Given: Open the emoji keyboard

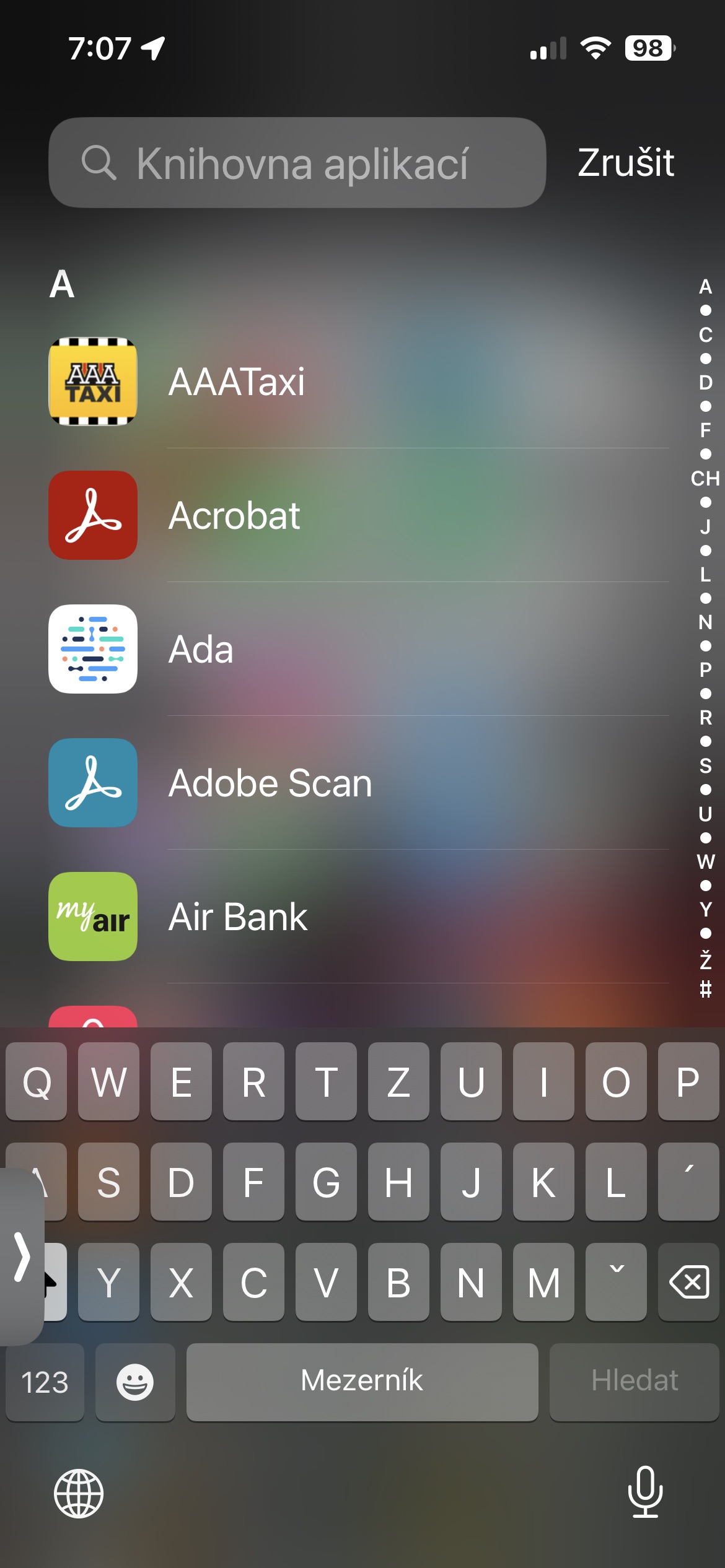Looking at the screenshot, I should [135, 1382].
